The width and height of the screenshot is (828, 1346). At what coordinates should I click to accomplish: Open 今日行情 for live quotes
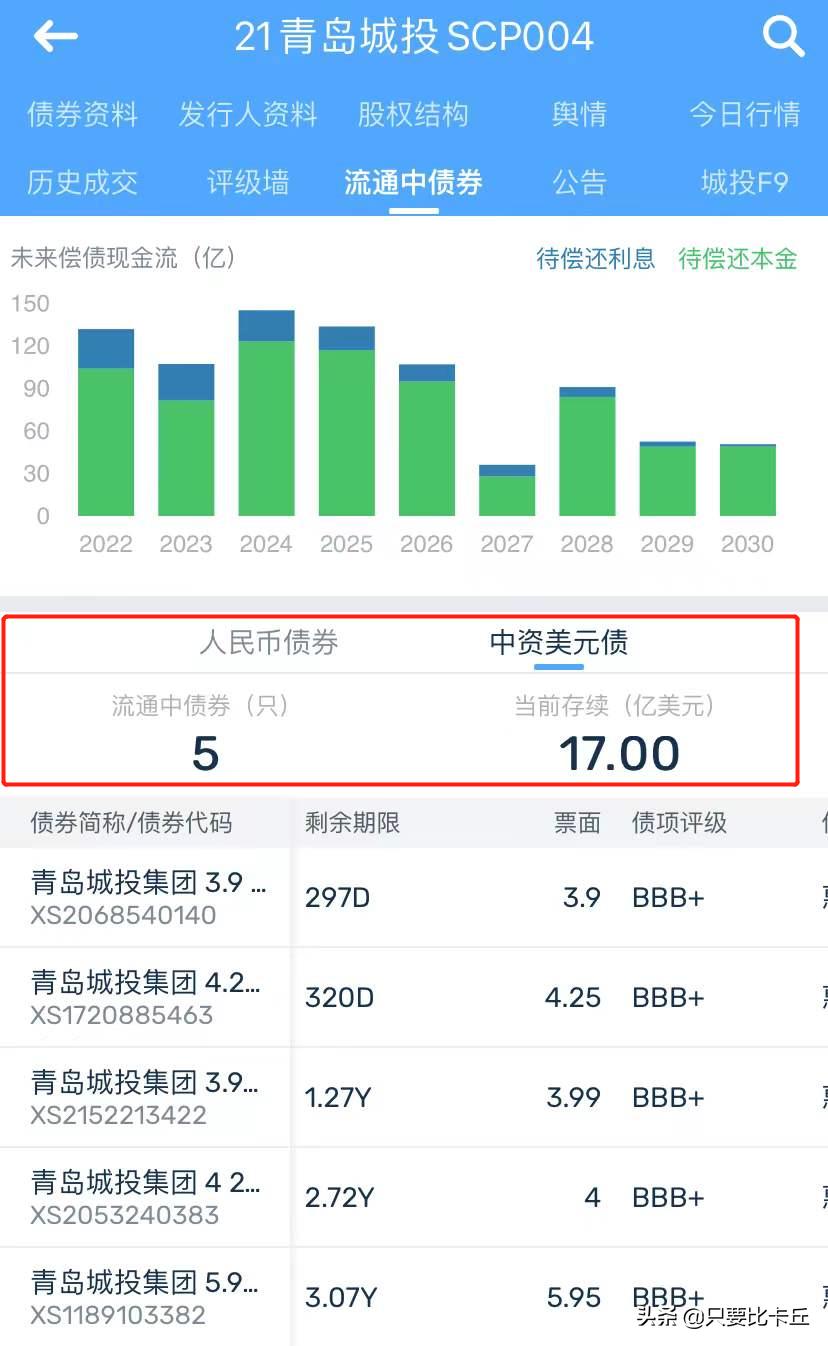[x=744, y=114]
